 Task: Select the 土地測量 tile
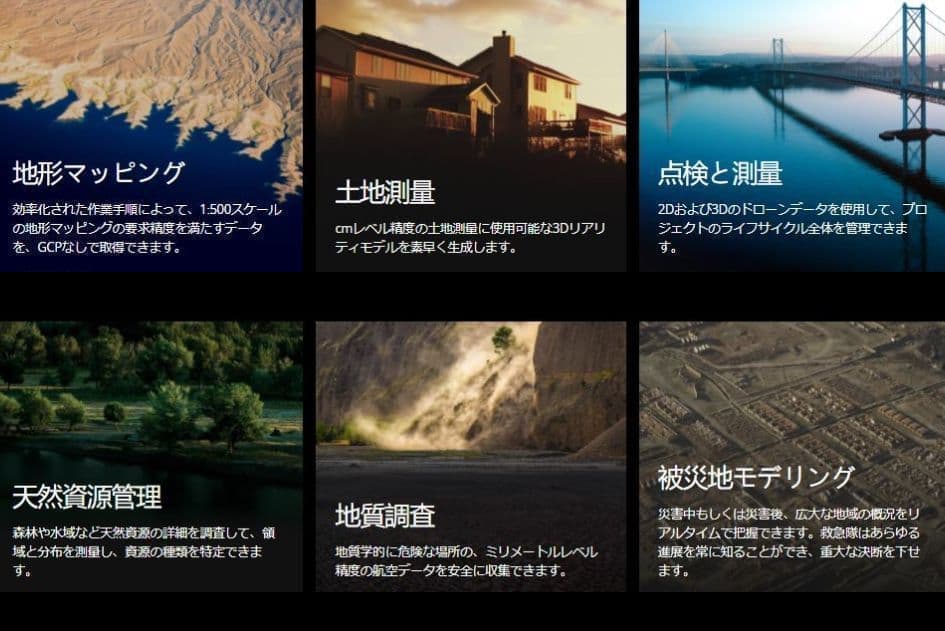[471, 135]
